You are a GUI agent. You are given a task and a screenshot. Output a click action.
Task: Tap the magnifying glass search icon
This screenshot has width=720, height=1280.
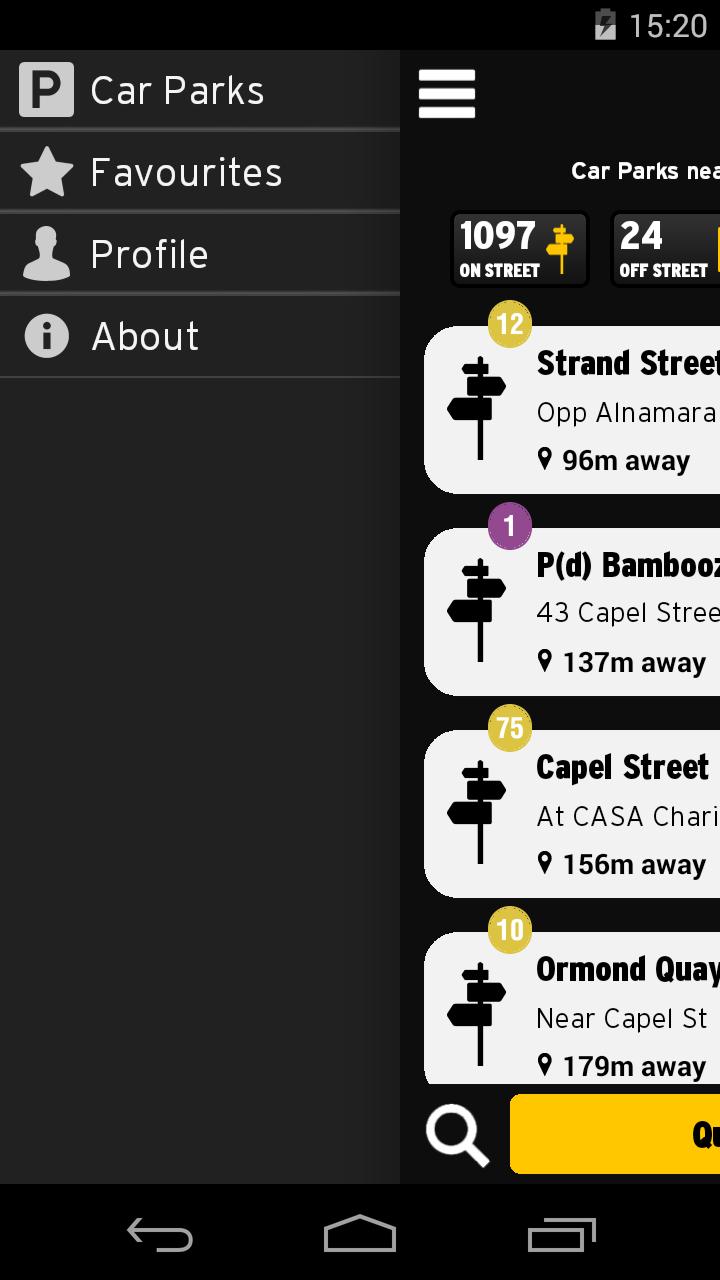point(457,1135)
